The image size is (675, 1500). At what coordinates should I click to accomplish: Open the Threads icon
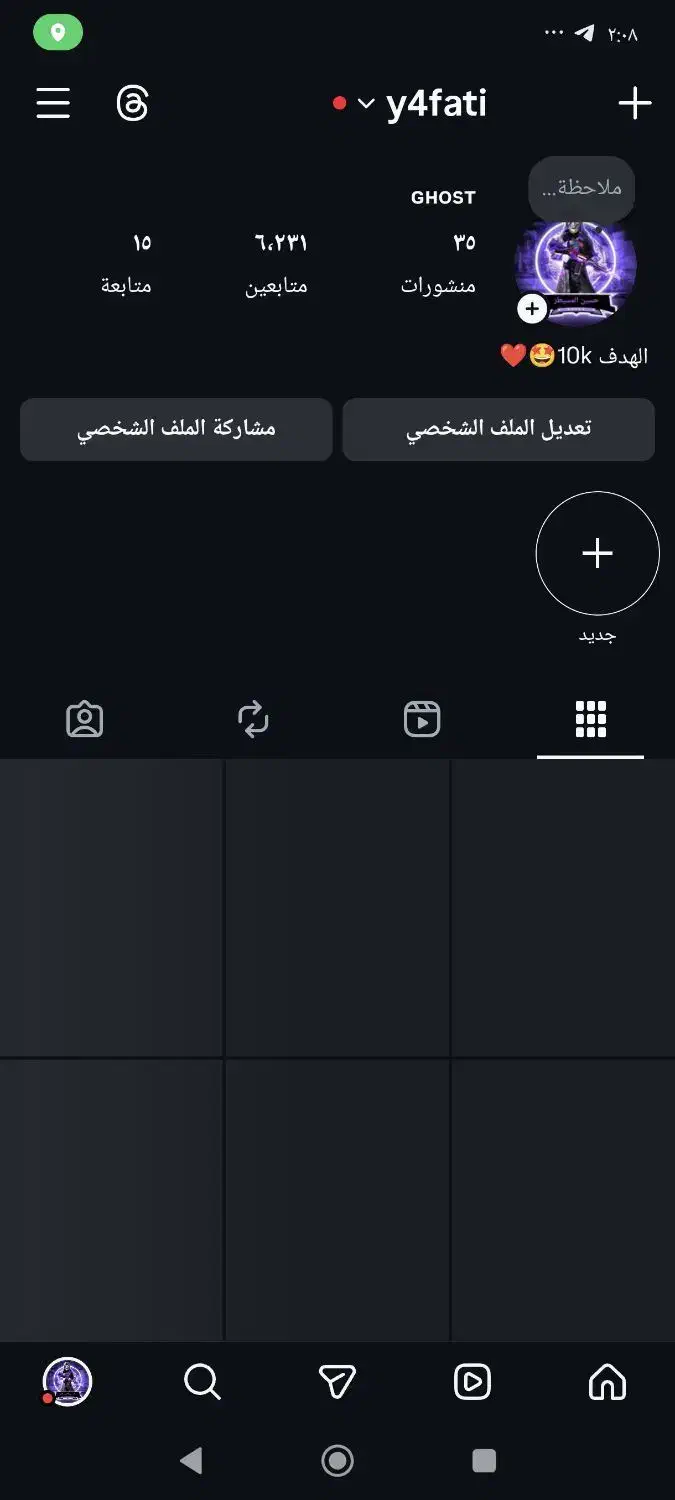(132, 103)
